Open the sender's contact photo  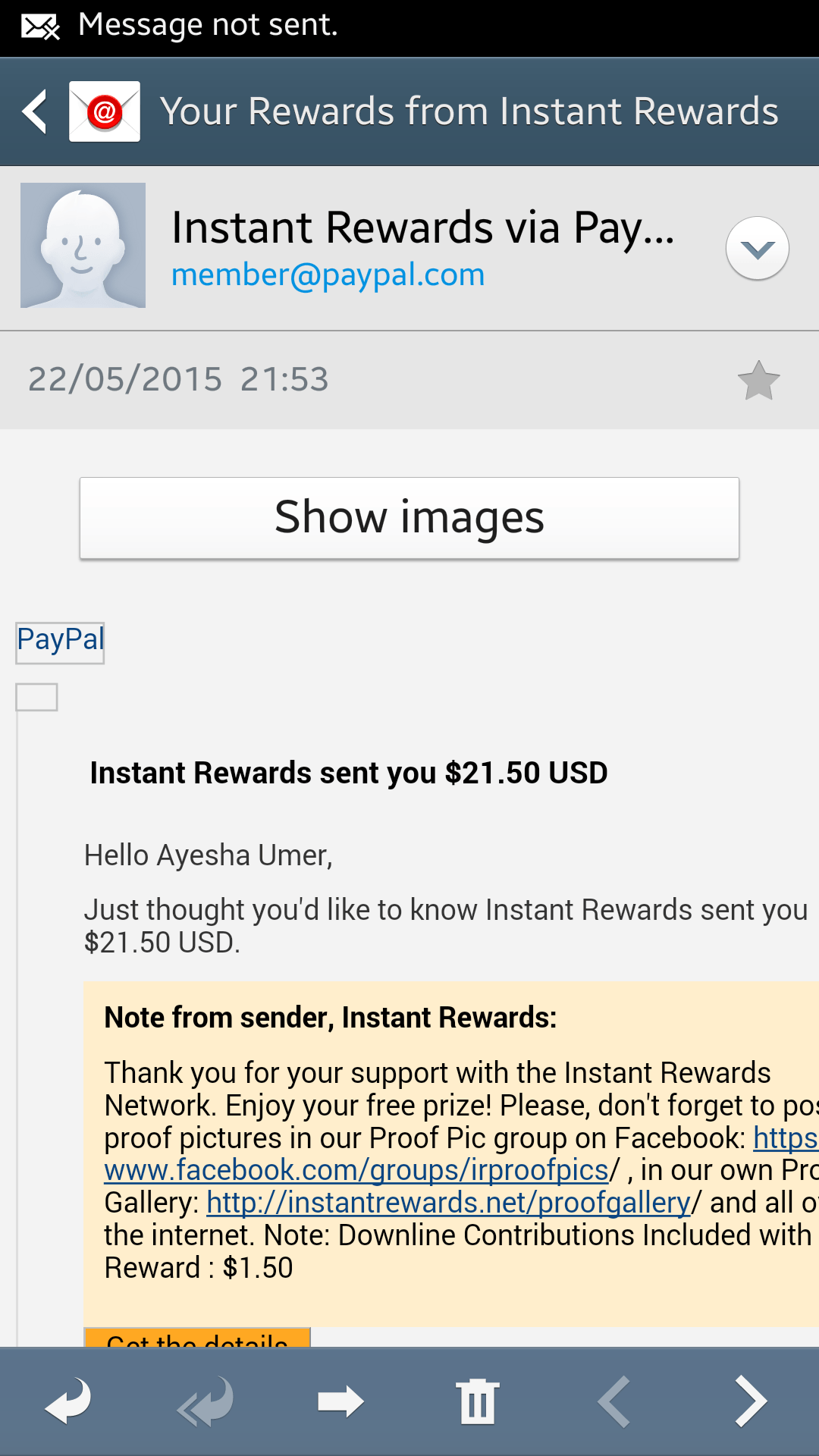[x=83, y=245]
